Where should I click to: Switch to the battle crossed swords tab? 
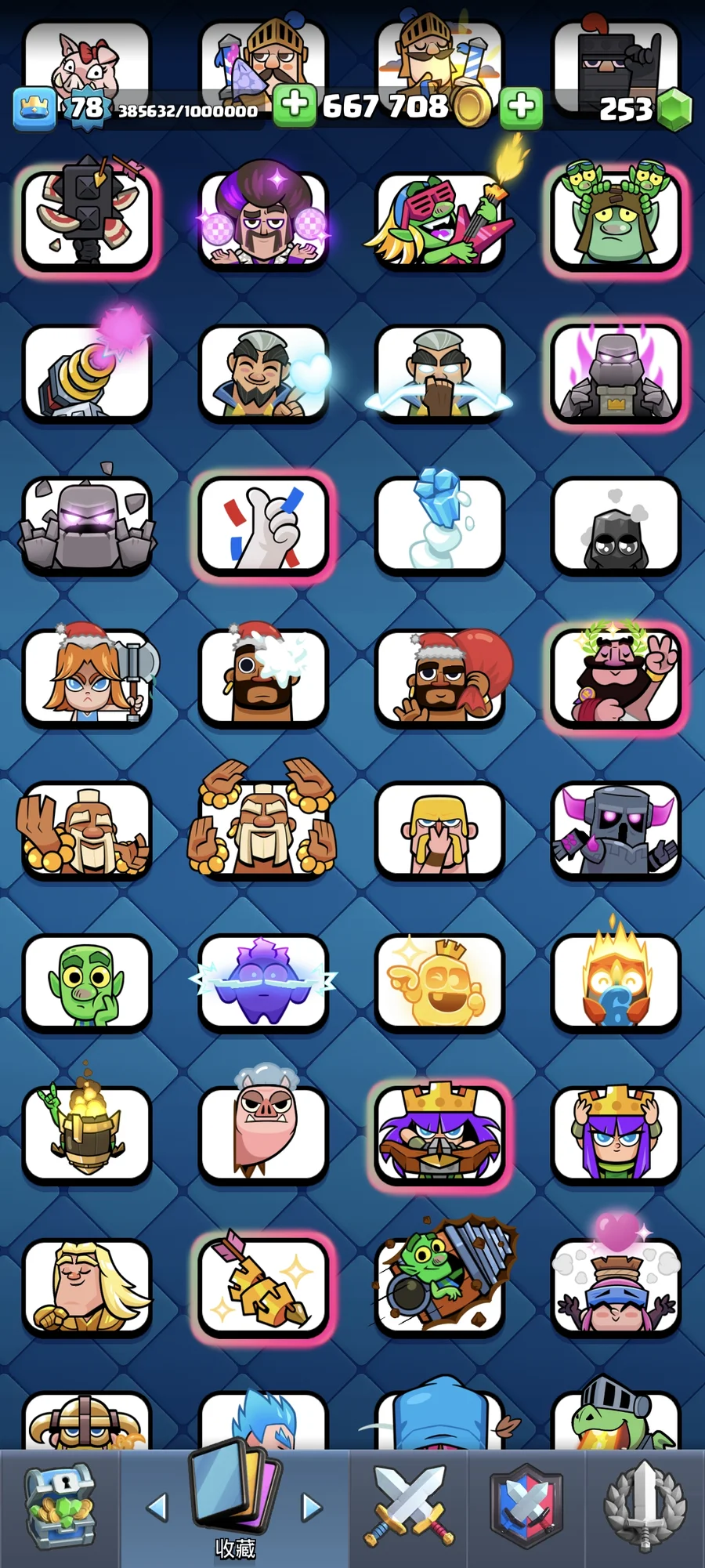pyautogui.click(x=409, y=1508)
